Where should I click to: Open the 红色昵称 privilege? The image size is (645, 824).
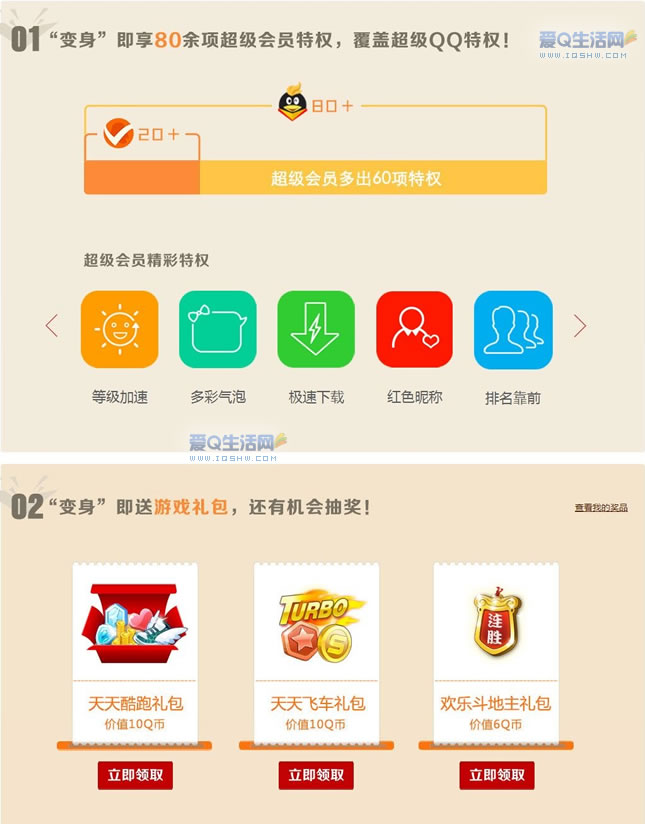[414, 329]
